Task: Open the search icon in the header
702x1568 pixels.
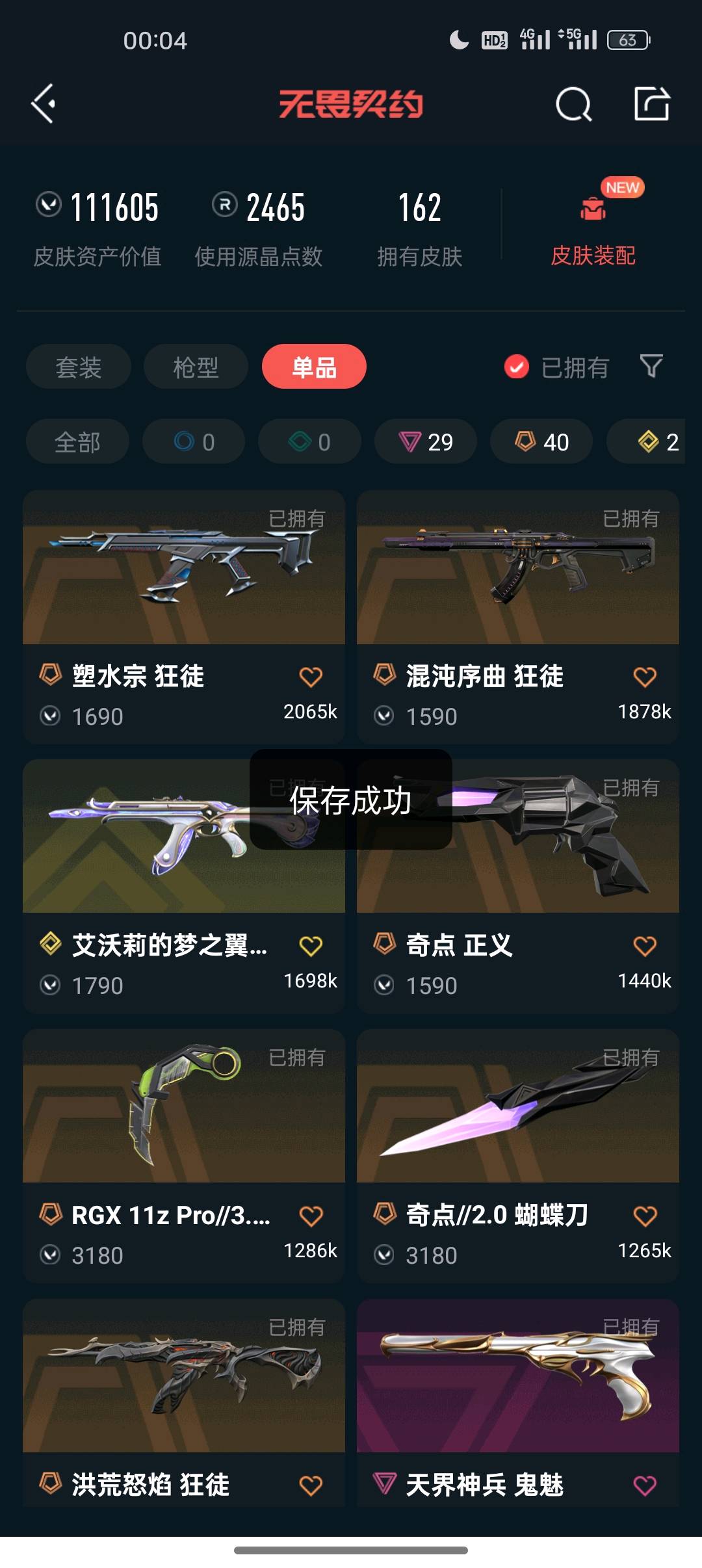Action: click(573, 104)
